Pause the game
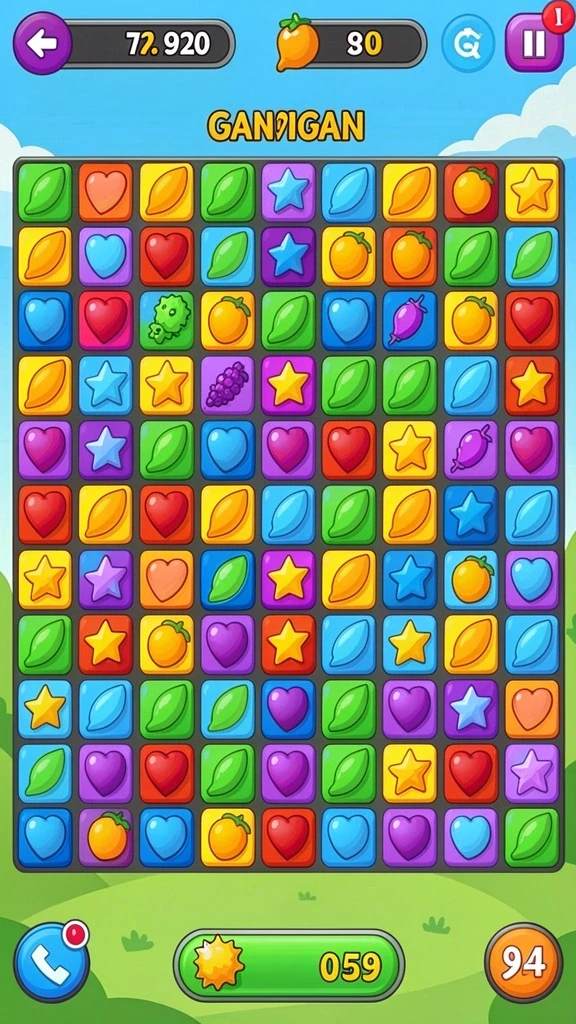This screenshot has height=1024, width=576. tap(534, 44)
